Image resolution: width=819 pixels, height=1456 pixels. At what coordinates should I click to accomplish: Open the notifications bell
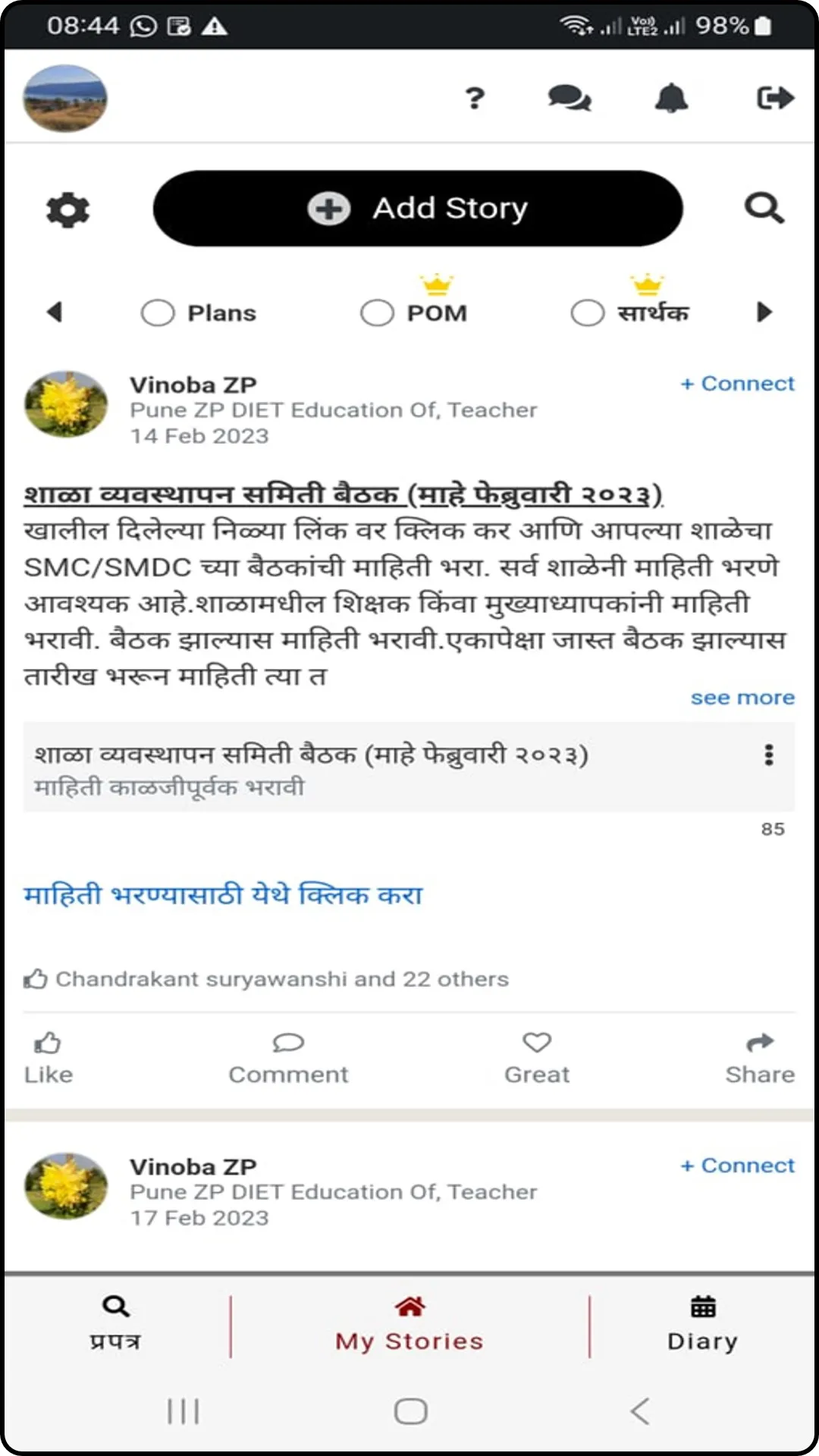(671, 98)
